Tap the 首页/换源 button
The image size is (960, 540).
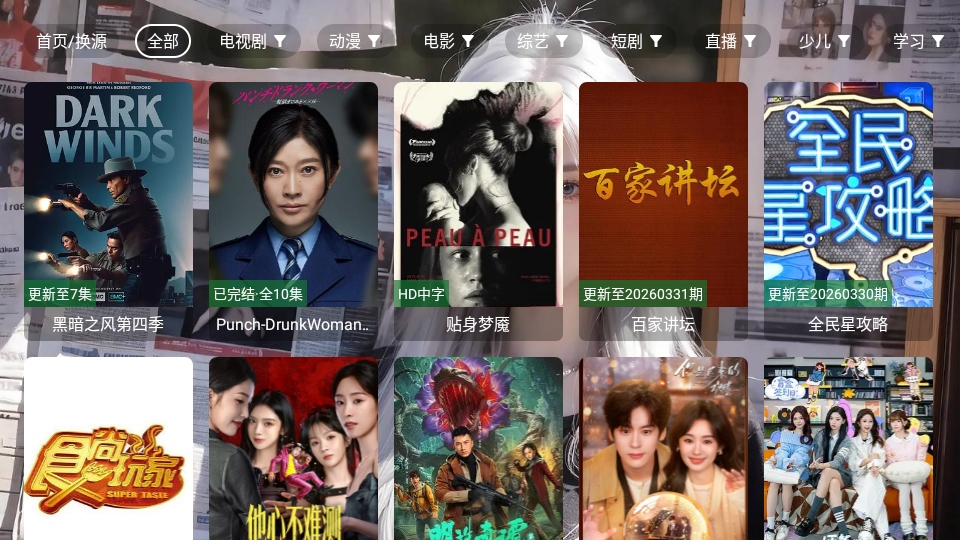[71, 41]
